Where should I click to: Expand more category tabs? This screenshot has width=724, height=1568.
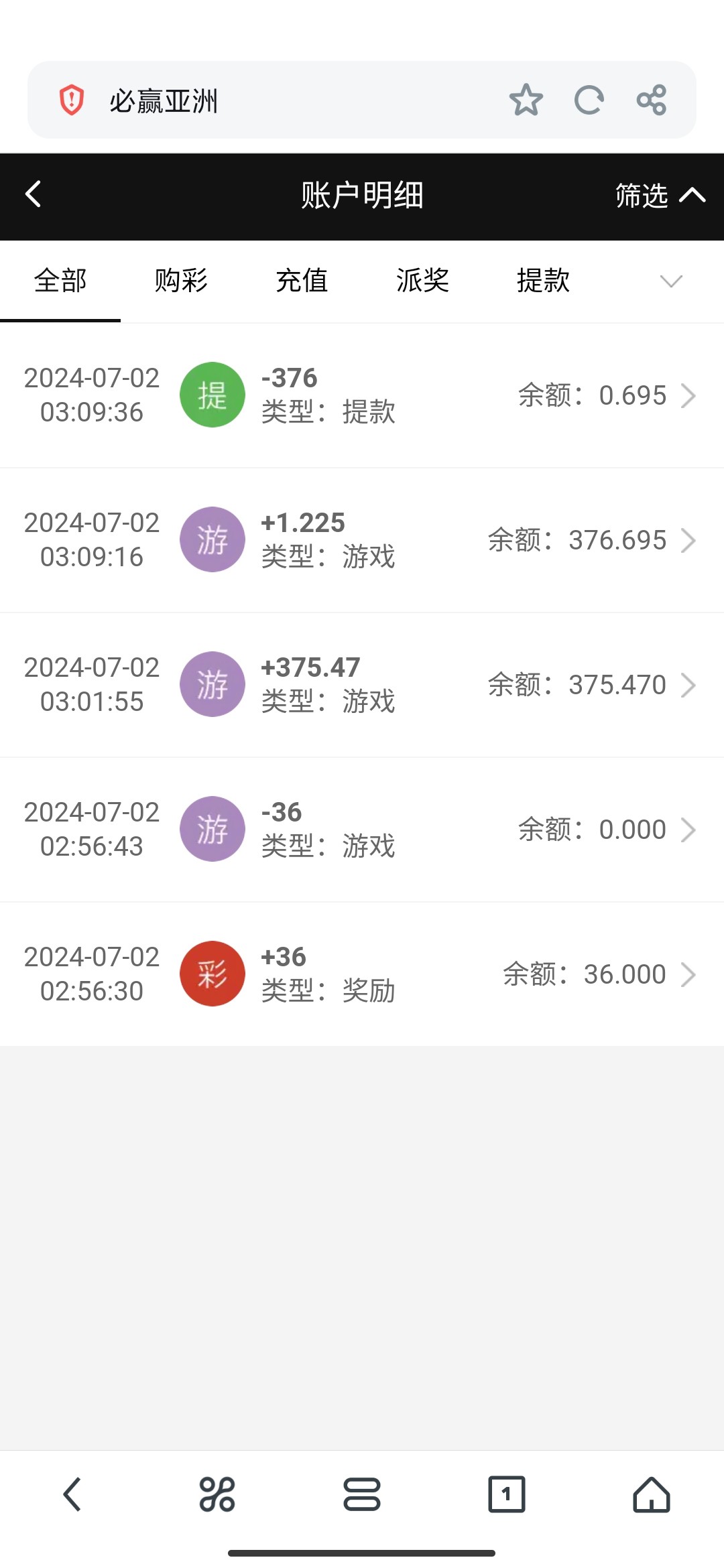point(671,281)
